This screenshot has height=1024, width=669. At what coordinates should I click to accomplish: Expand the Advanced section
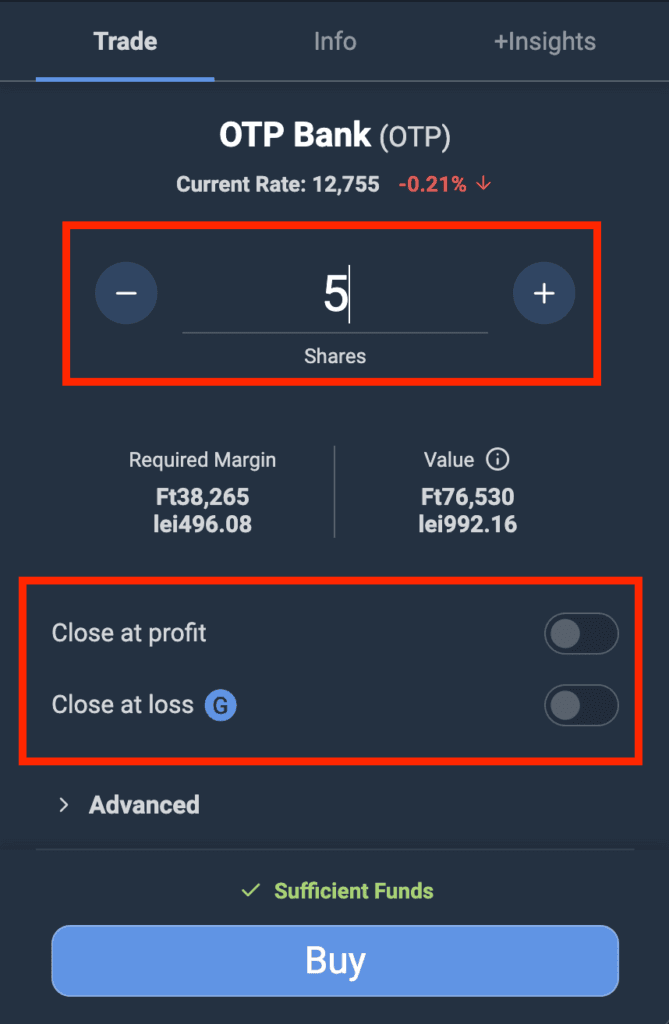[x=128, y=805]
